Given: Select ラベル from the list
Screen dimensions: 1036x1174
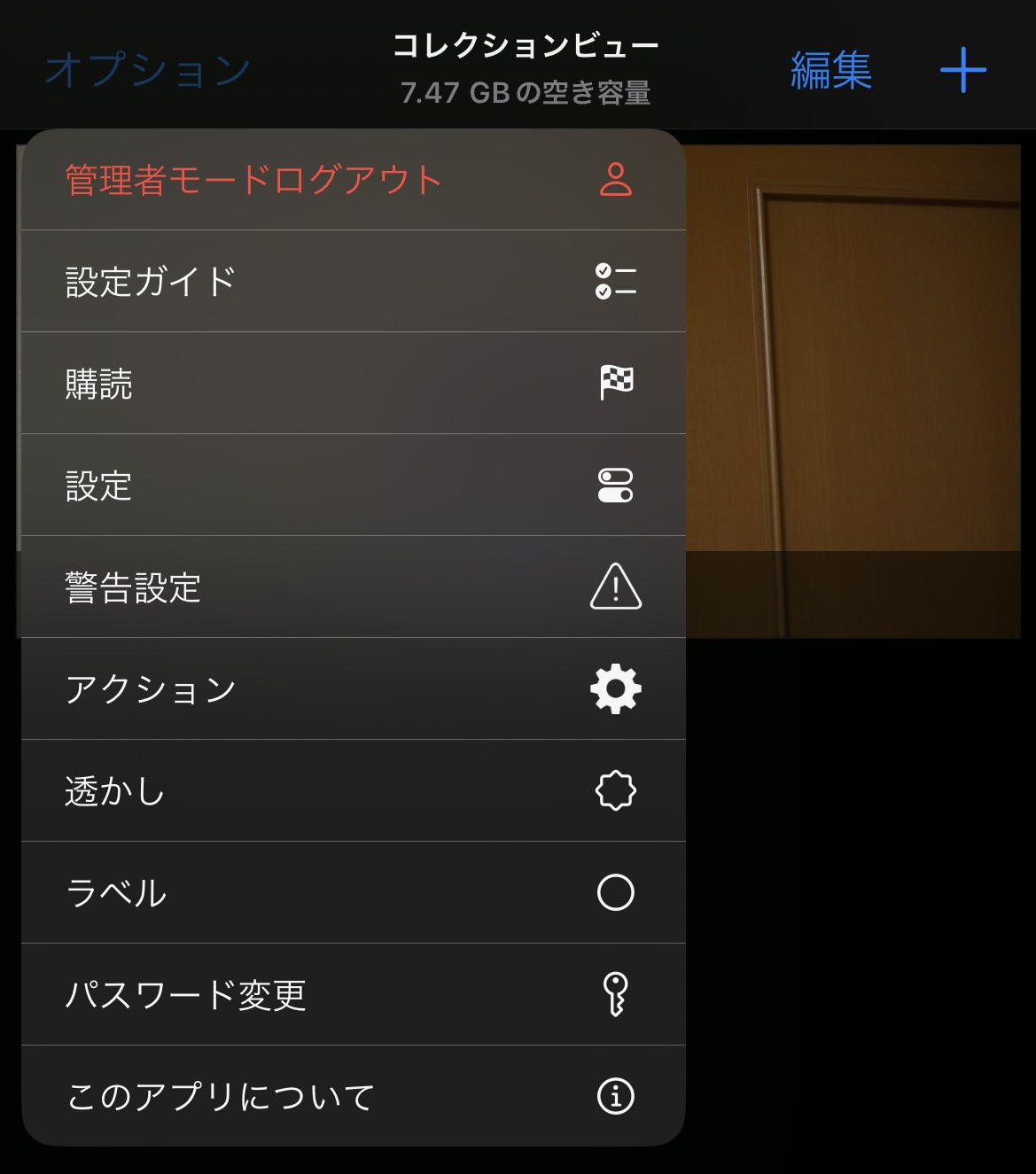Looking at the screenshot, I should [x=353, y=893].
